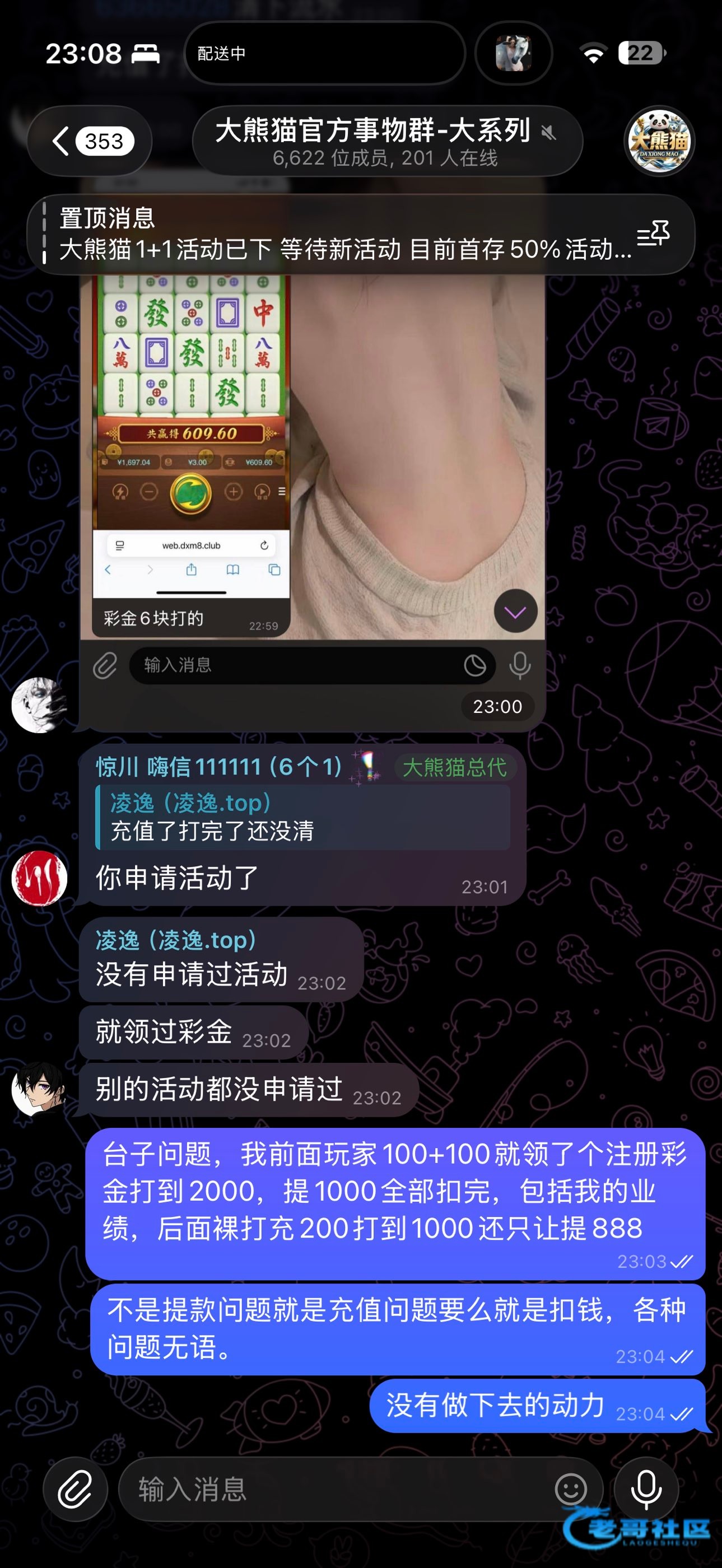Open the emoji sticker panel
This screenshot has height=1568, width=722.
tap(571, 1489)
